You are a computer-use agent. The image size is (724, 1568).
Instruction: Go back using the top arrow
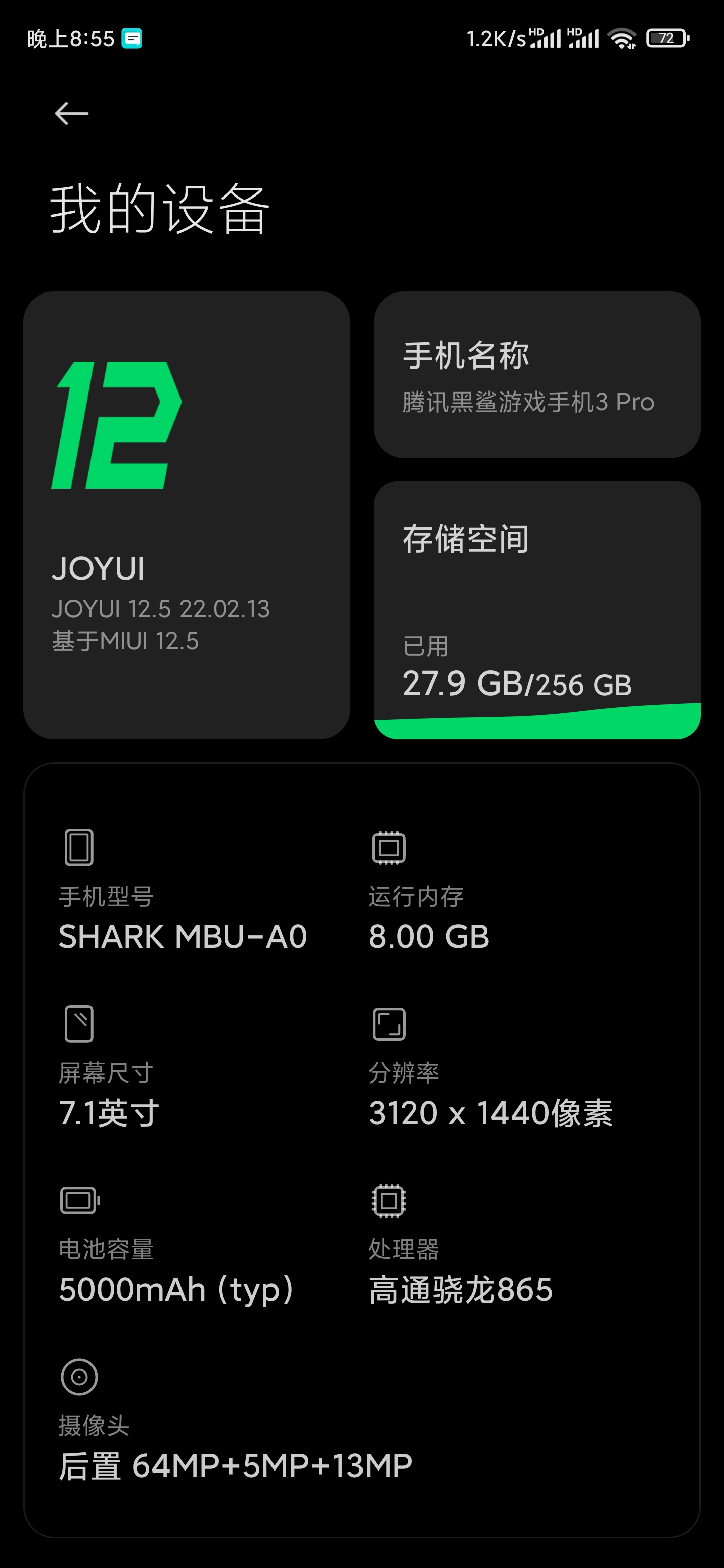(72, 114)
